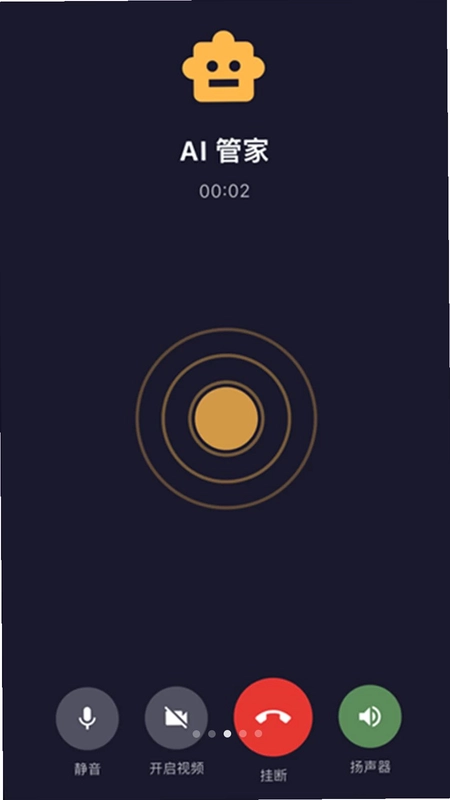Mute the microphone with 静音
Image resolution: width=450 pixels, height=800 pixels.
coord(87,718)
